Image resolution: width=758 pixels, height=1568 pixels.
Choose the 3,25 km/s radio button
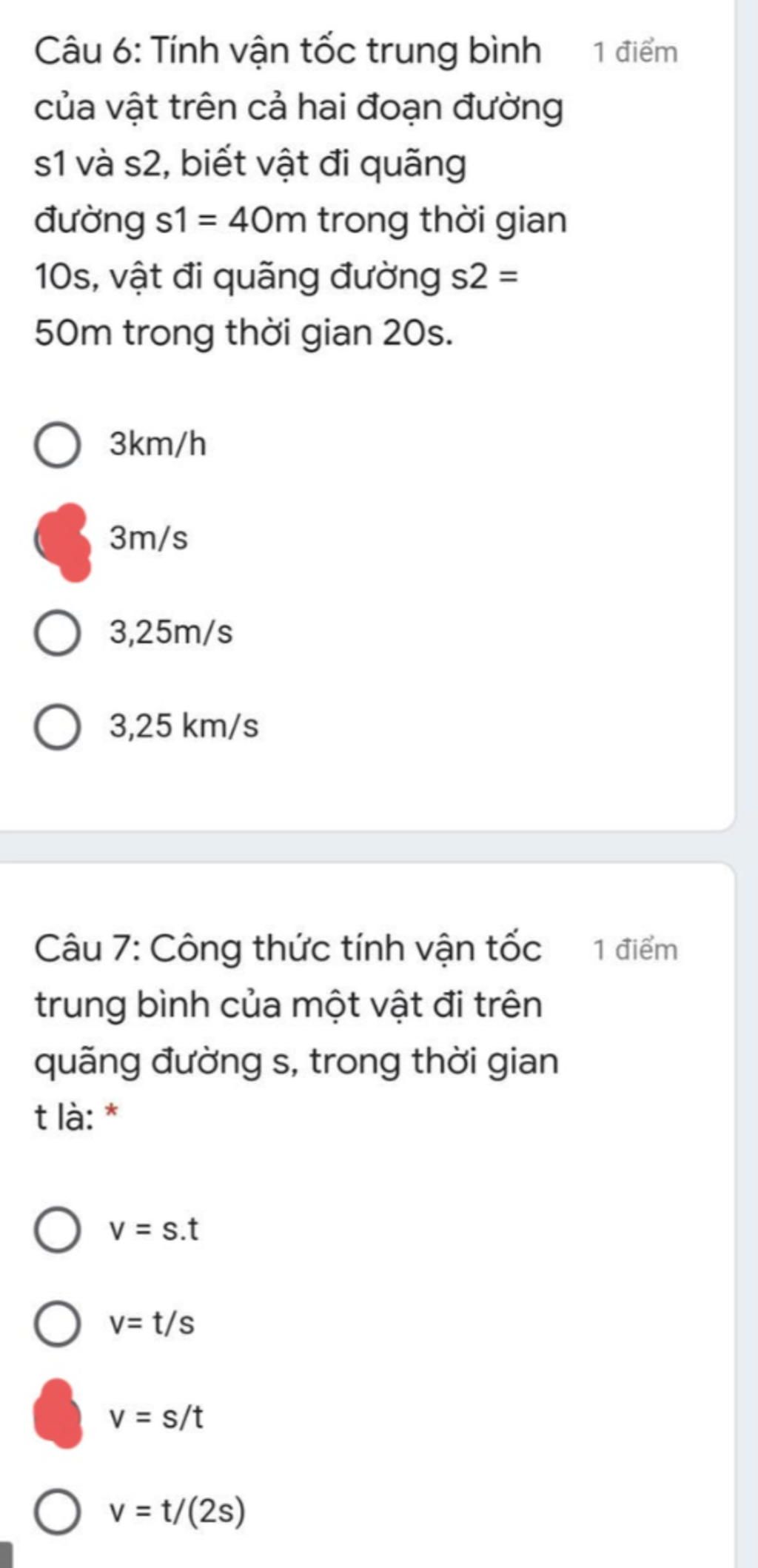click(56, 728)
